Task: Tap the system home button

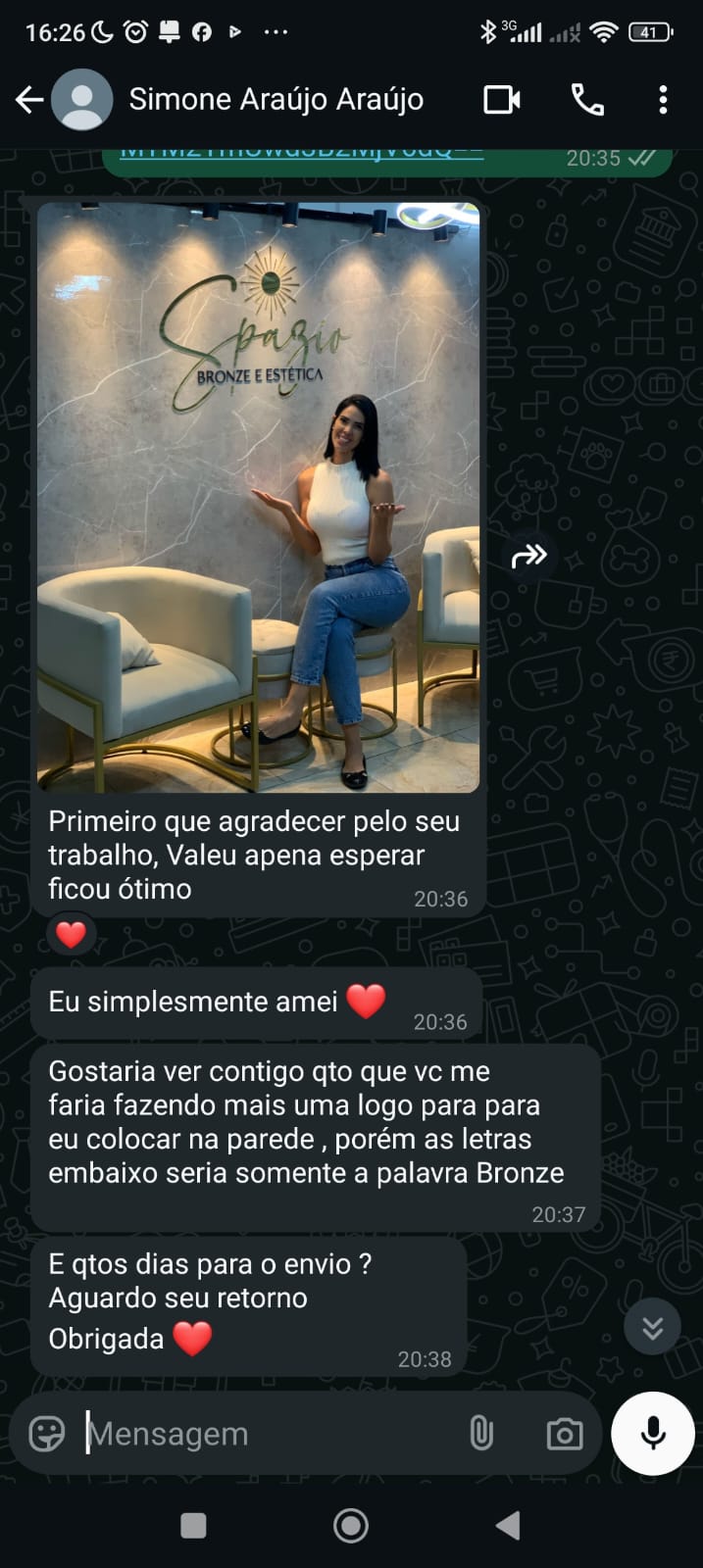Action: (x=351, y=1525)
